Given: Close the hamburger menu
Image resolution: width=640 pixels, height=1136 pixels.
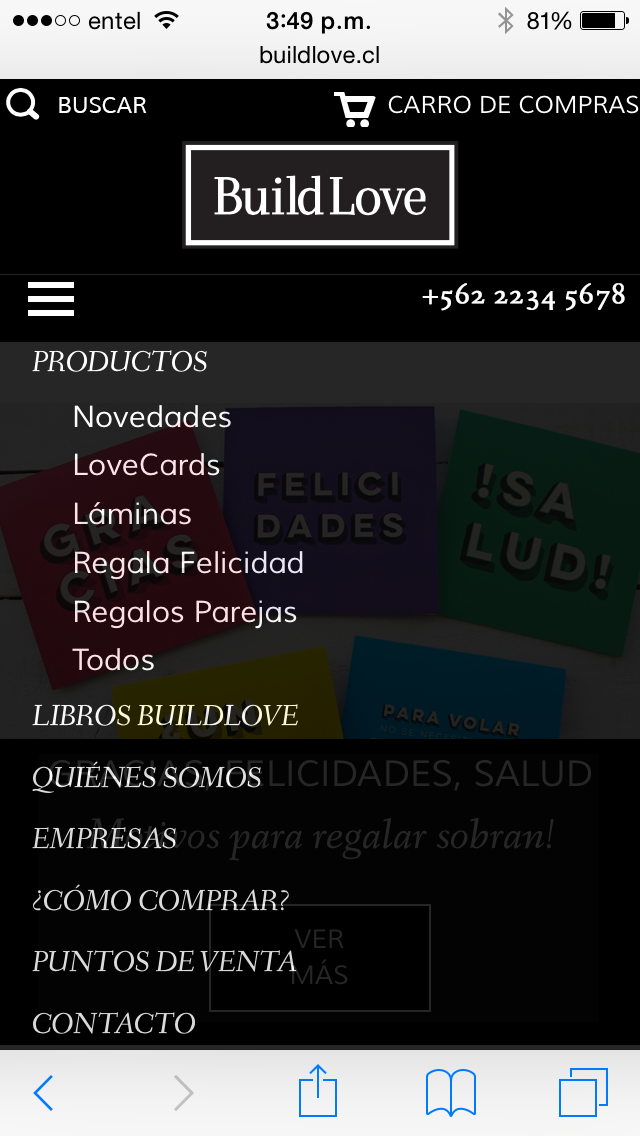Looking at the screenshot, I should coord(51,298).
